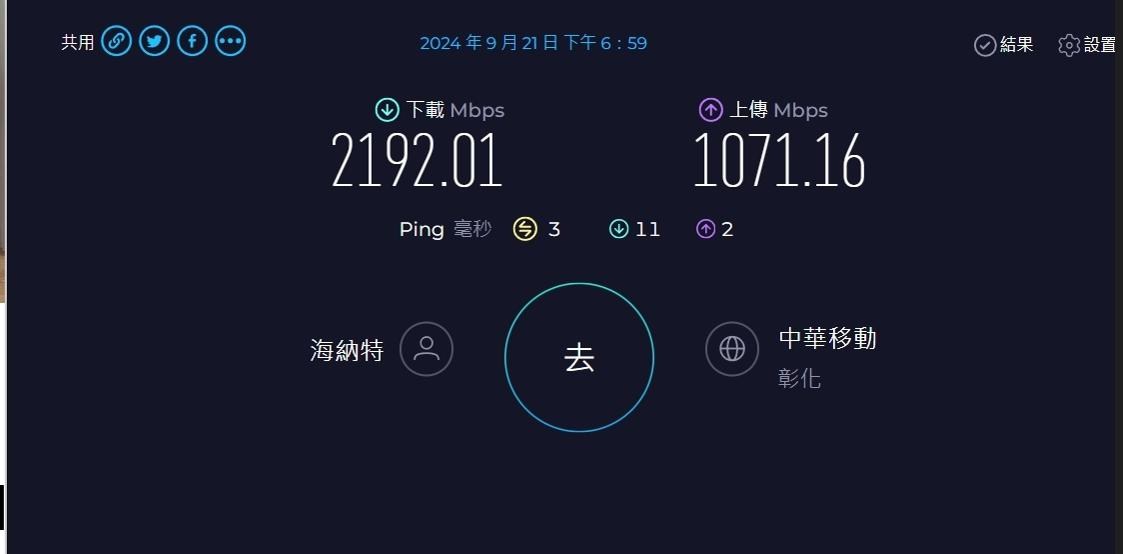The height and width of the screenshot is (554, 1123).
Task: Copy the result share link
Action: pos(116,41)
